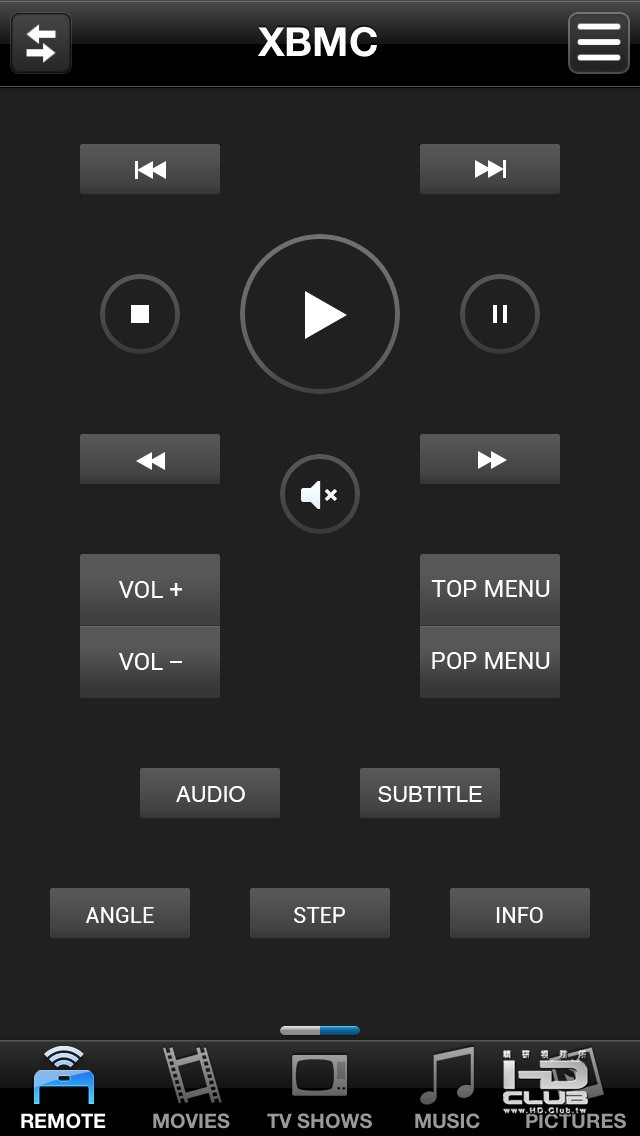640x1136 pixels.
Task: Hit the STEP button
Action: pyautogui.click(x=320, y=914)
